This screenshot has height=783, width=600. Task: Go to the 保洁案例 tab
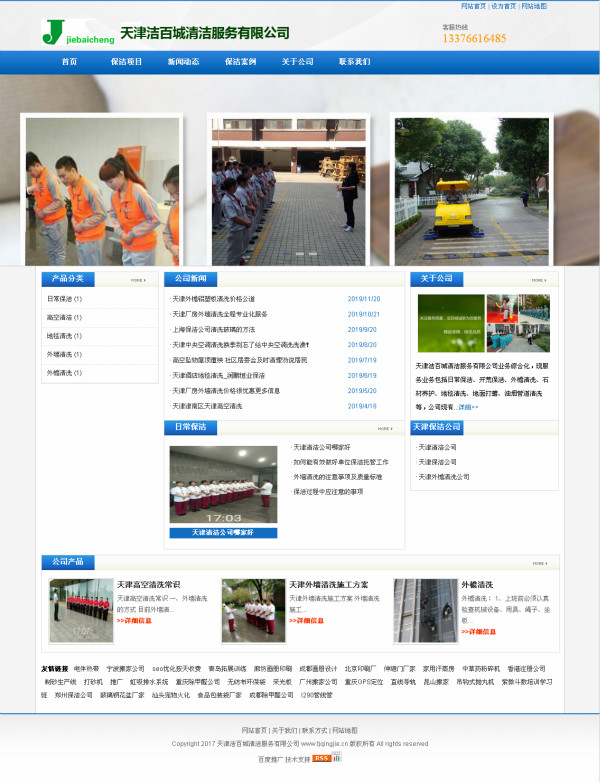click(x=240, y=62)
